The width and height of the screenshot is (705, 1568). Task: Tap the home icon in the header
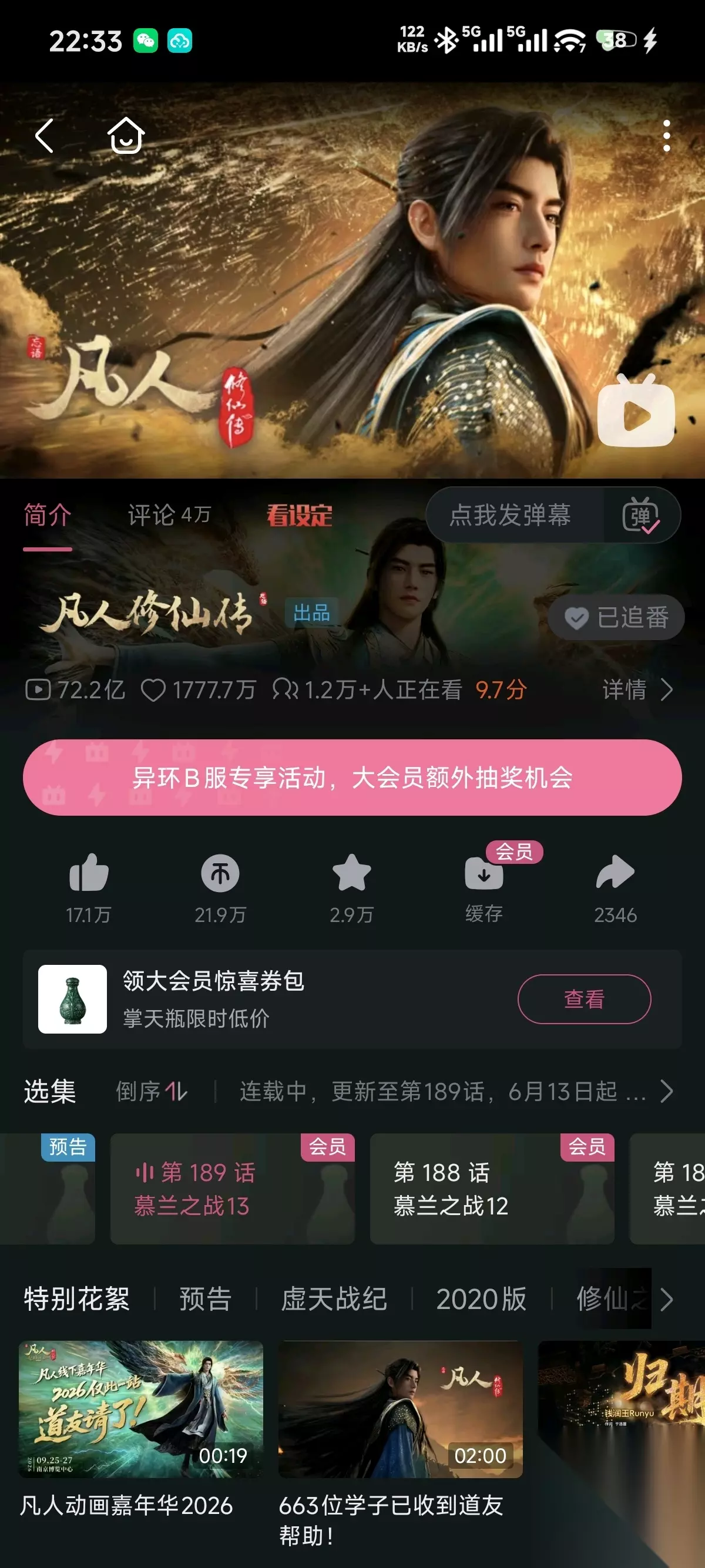coord(126,135)
